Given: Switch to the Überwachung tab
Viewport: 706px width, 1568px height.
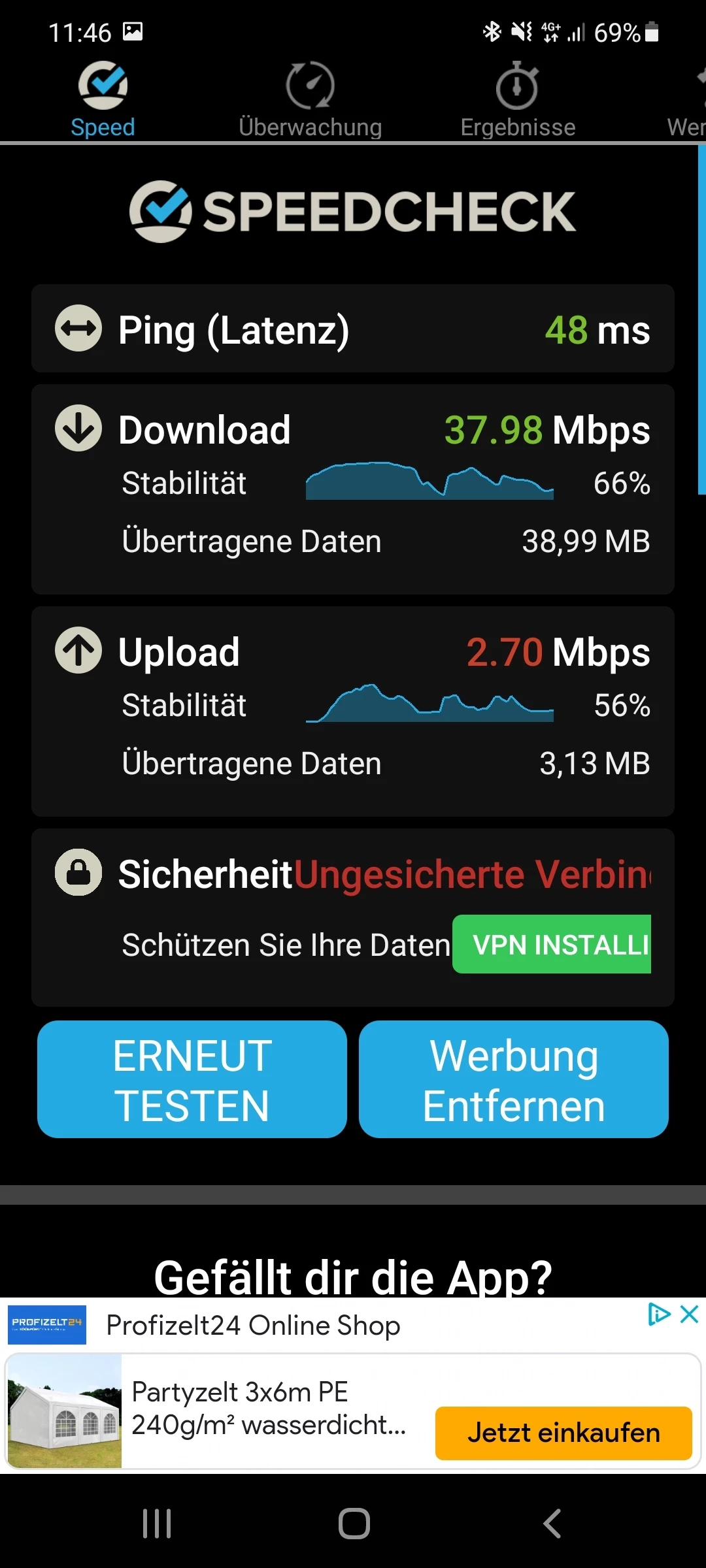Looking at the screenshot, I should (310, 101).
